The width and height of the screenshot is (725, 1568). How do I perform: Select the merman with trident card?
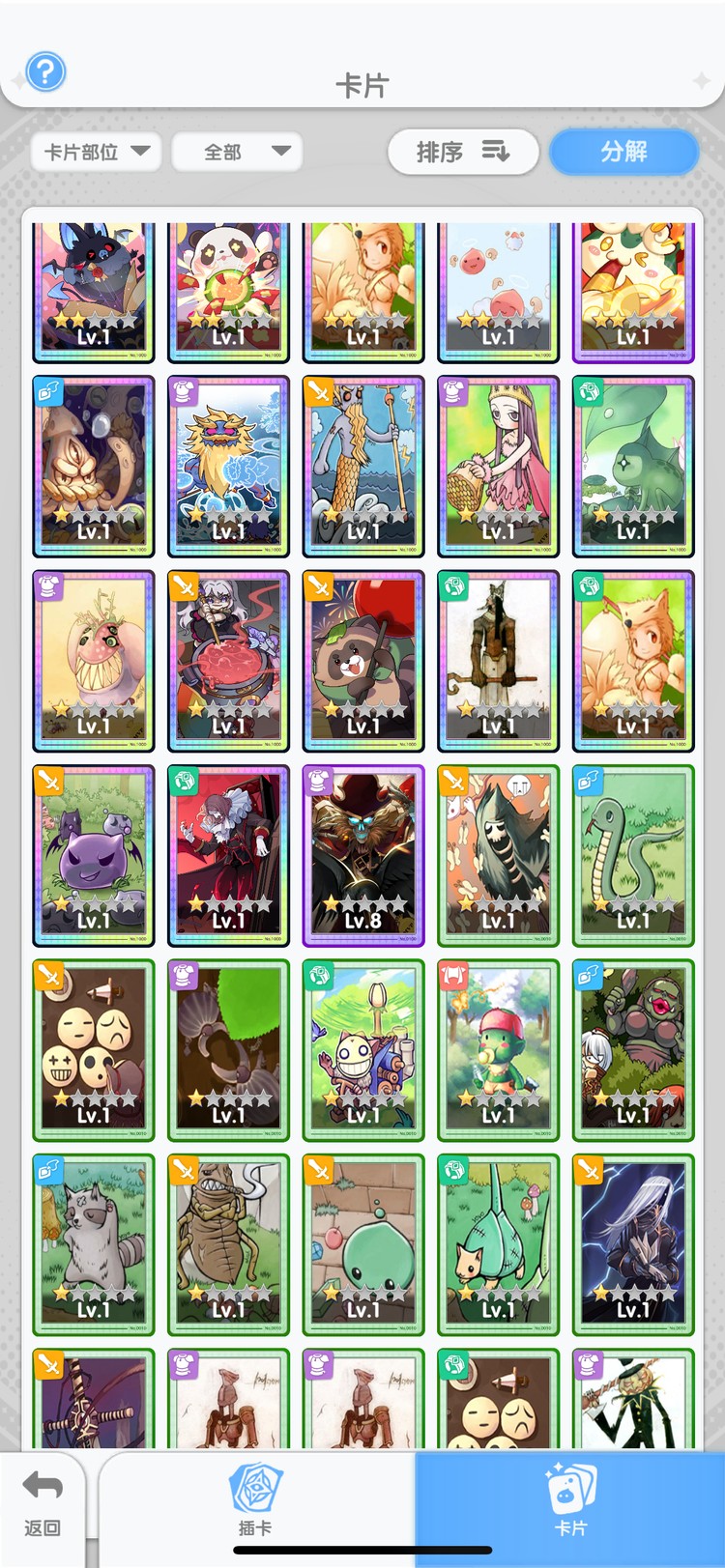[362, 467]
